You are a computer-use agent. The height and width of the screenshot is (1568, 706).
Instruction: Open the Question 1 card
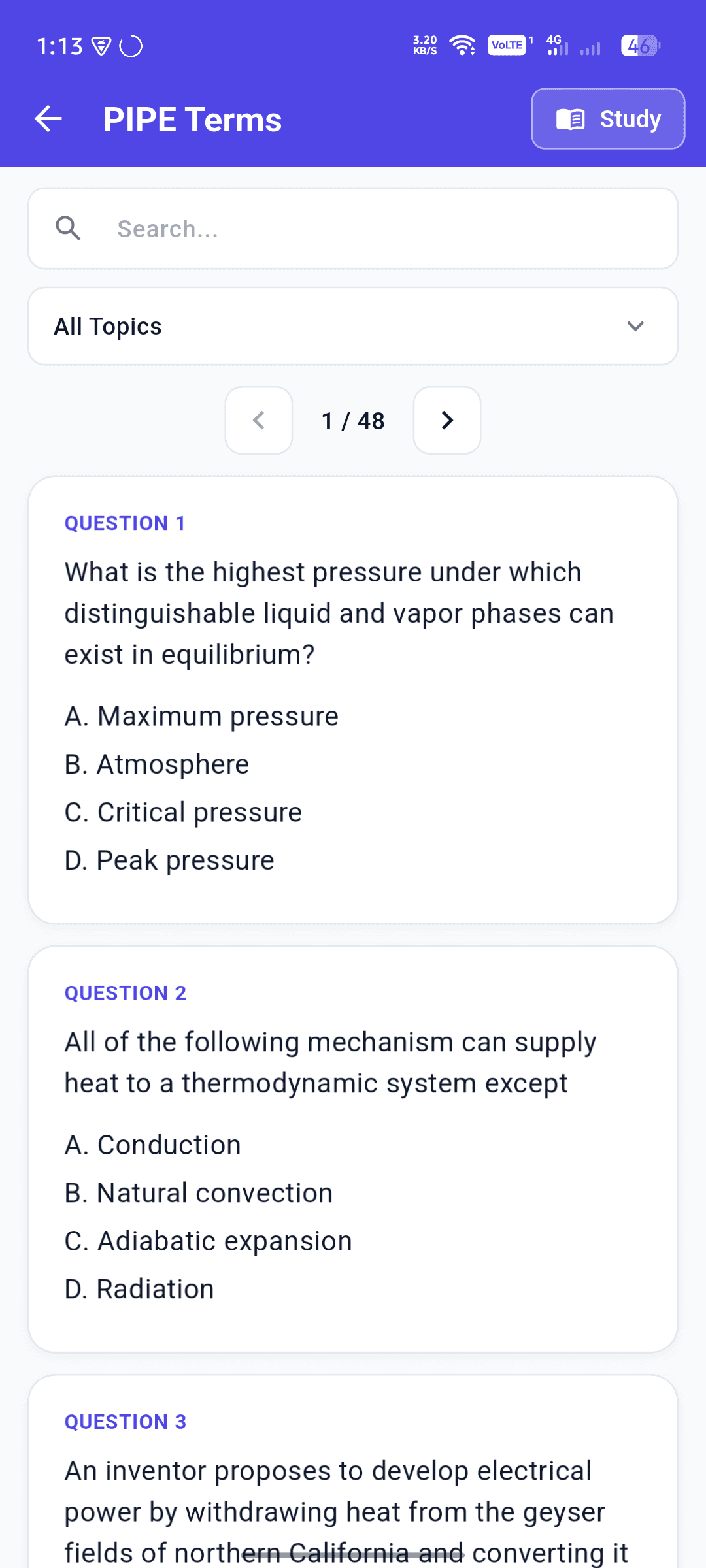[353, 700]
